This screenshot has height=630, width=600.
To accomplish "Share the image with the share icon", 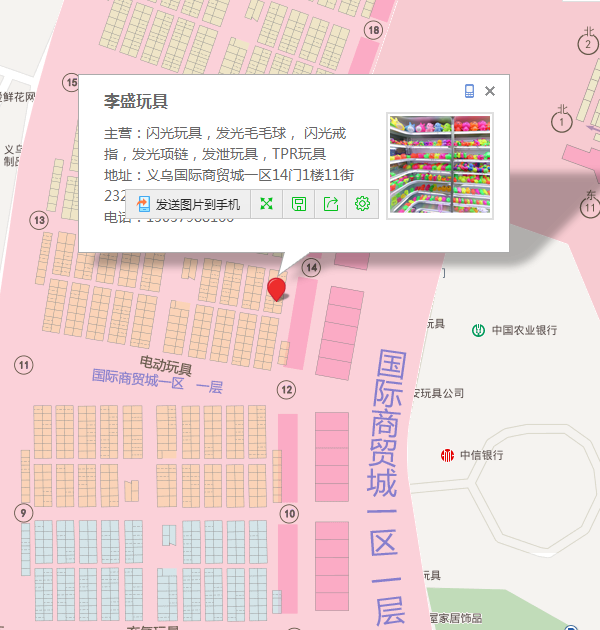I will pyautogui.click(x=331, y=204).
